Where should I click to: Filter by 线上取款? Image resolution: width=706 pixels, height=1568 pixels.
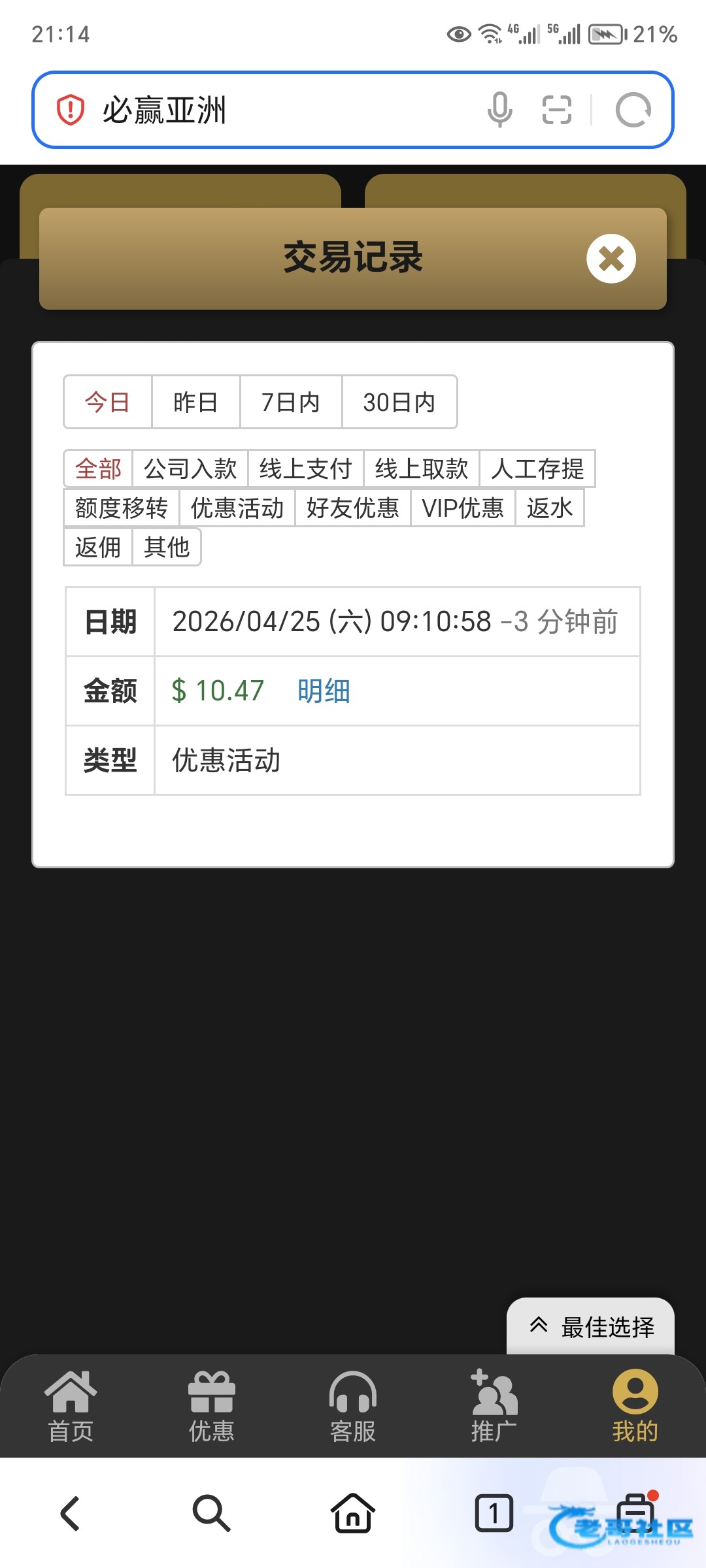[422, 468]
